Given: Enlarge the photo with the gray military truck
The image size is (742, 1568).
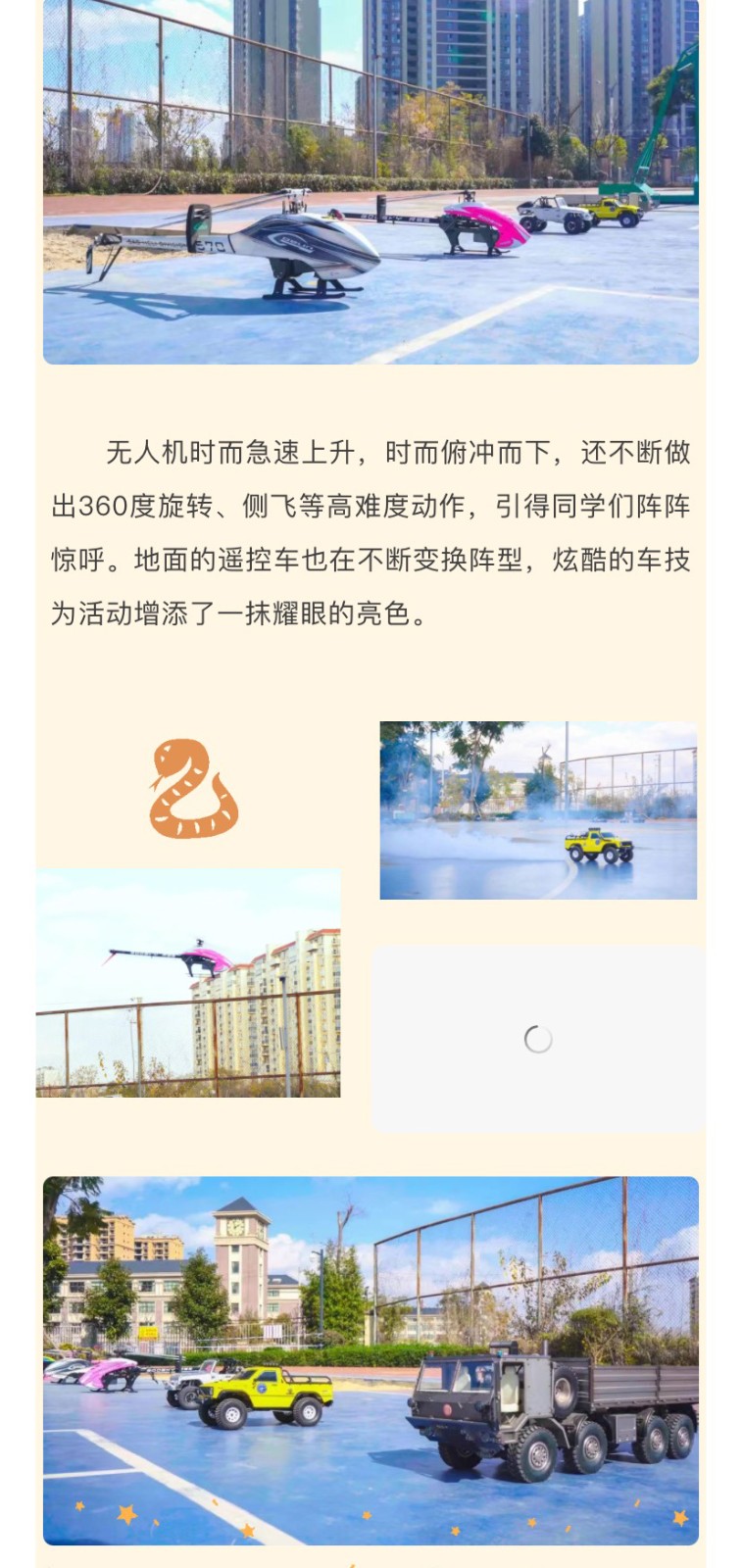Looking at the screenshot, I should [371, 1360].
